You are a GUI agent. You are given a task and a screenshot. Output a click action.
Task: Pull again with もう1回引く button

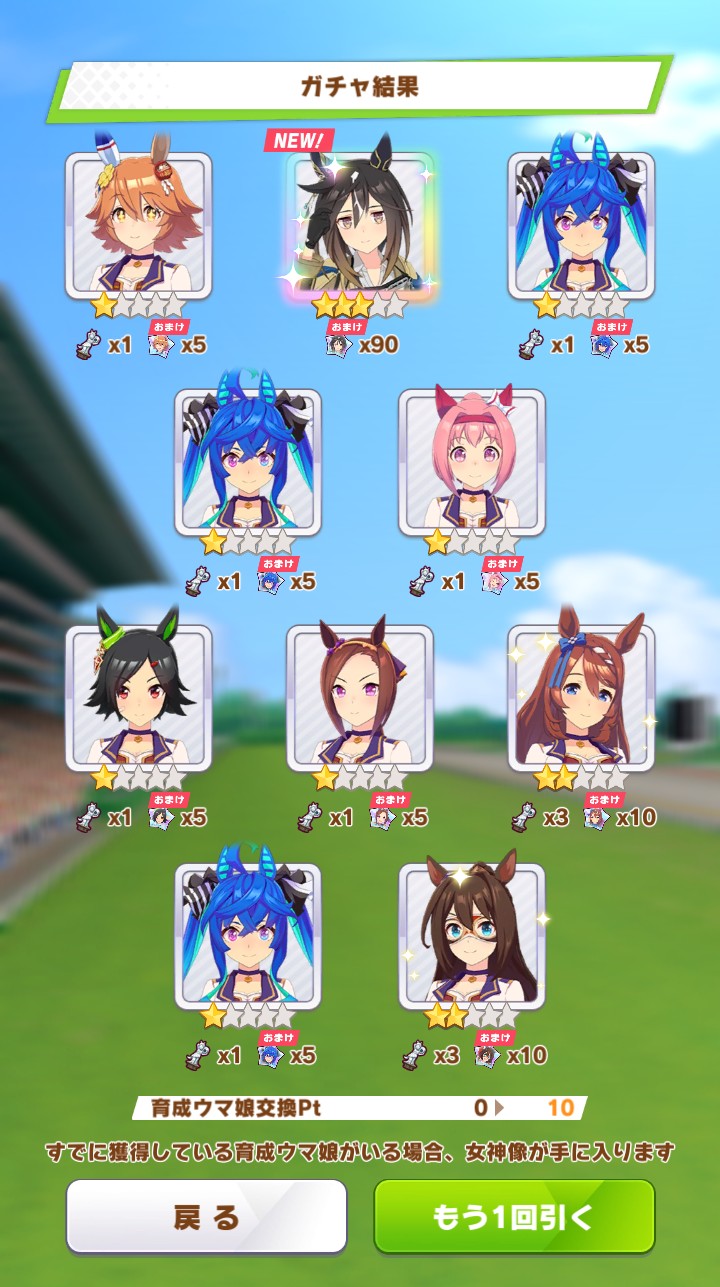[x=514, y=1217]
